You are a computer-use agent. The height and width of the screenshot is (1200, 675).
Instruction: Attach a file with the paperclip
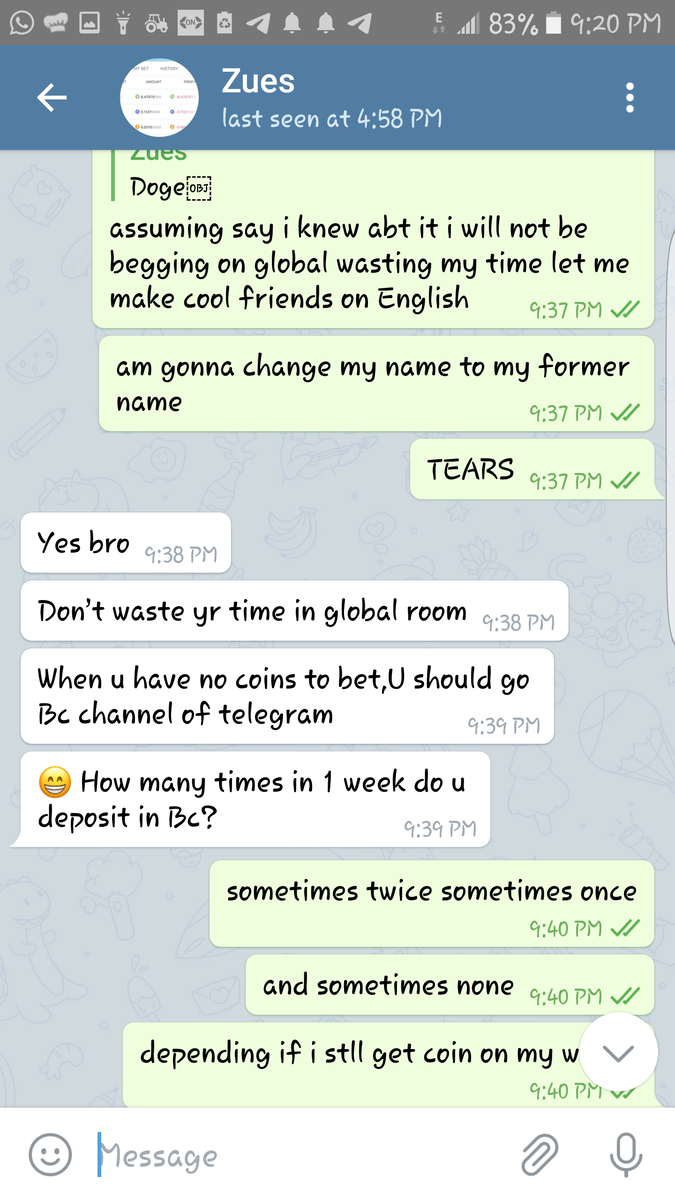coord(539,1156)
